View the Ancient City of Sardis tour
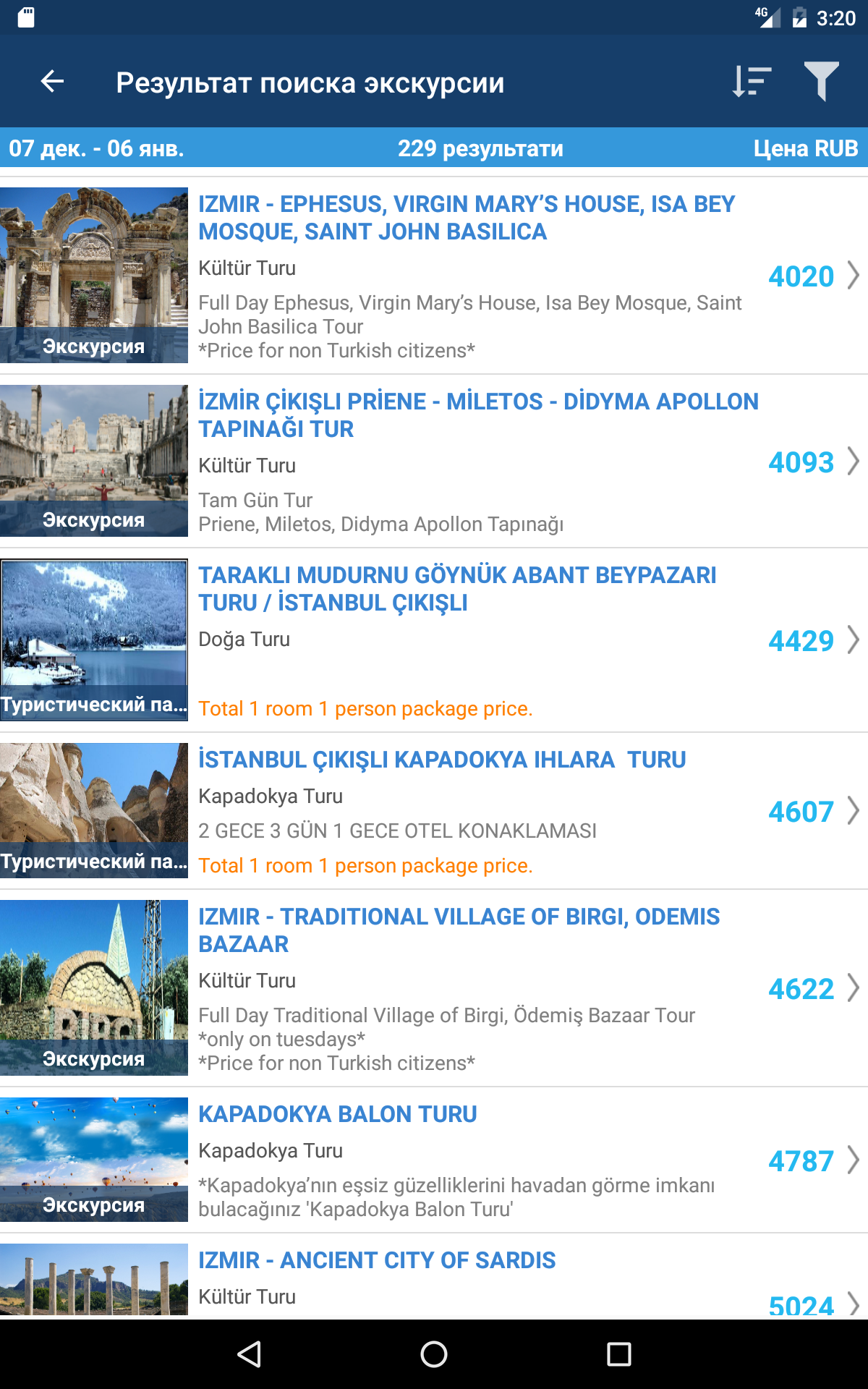Image resolution: width=868 pixels, height=1389 pixels. [434, 1277]
